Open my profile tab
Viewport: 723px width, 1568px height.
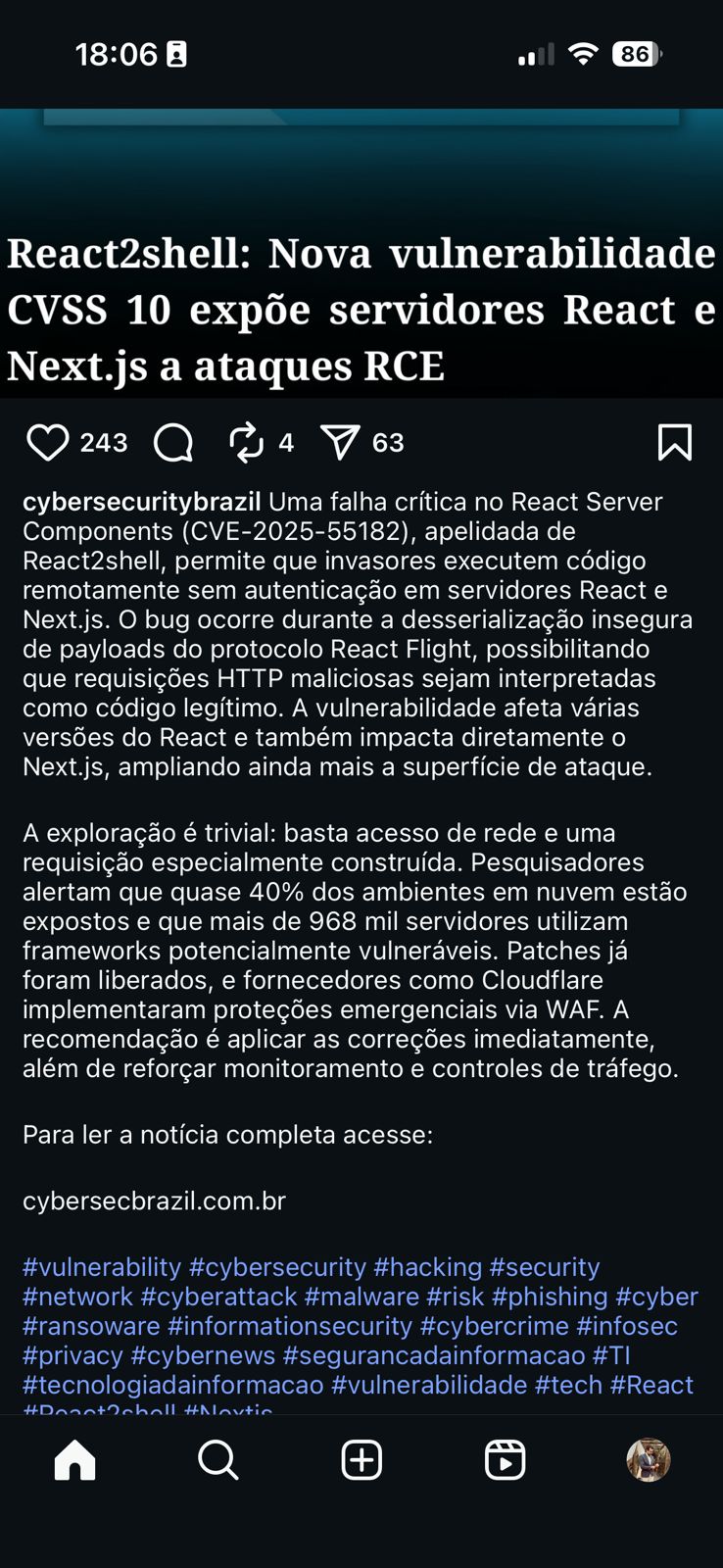tap(648, 1460)
